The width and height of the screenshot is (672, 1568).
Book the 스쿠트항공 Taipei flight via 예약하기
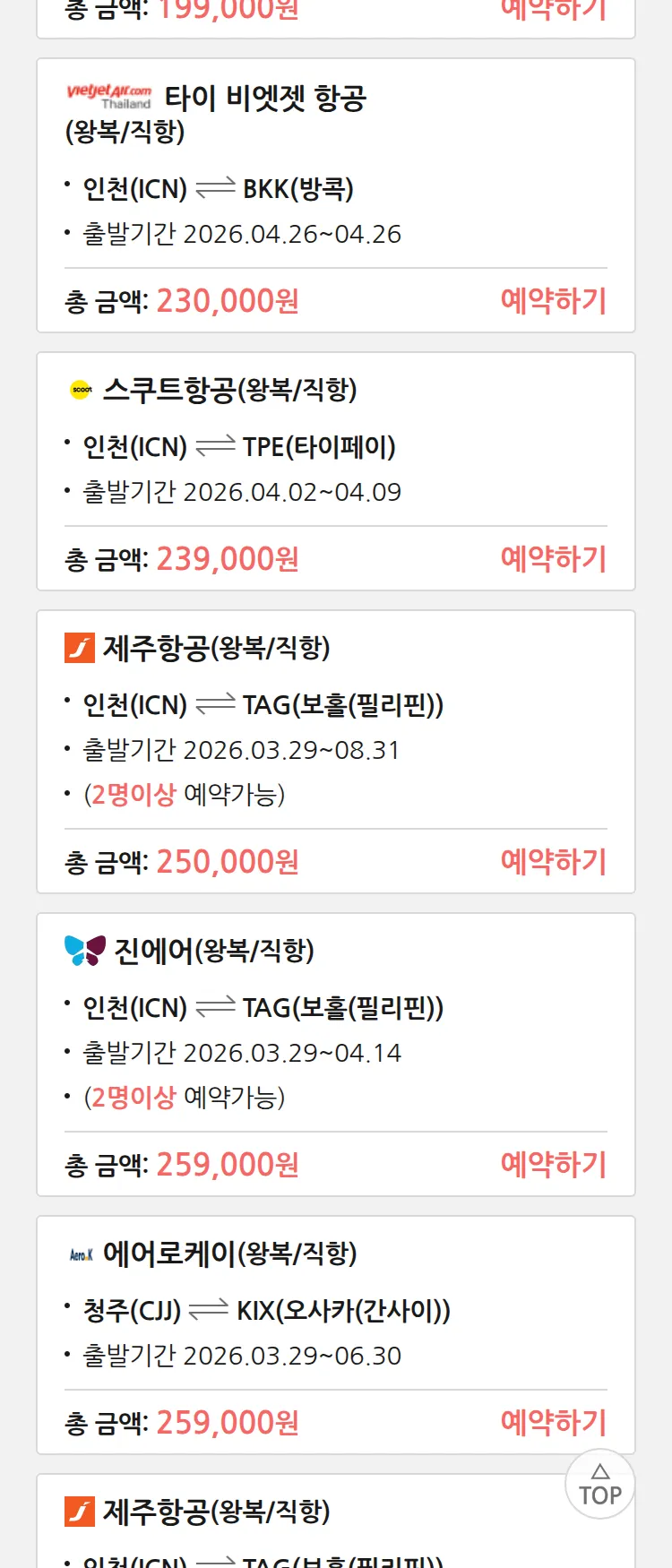(553, 559)
